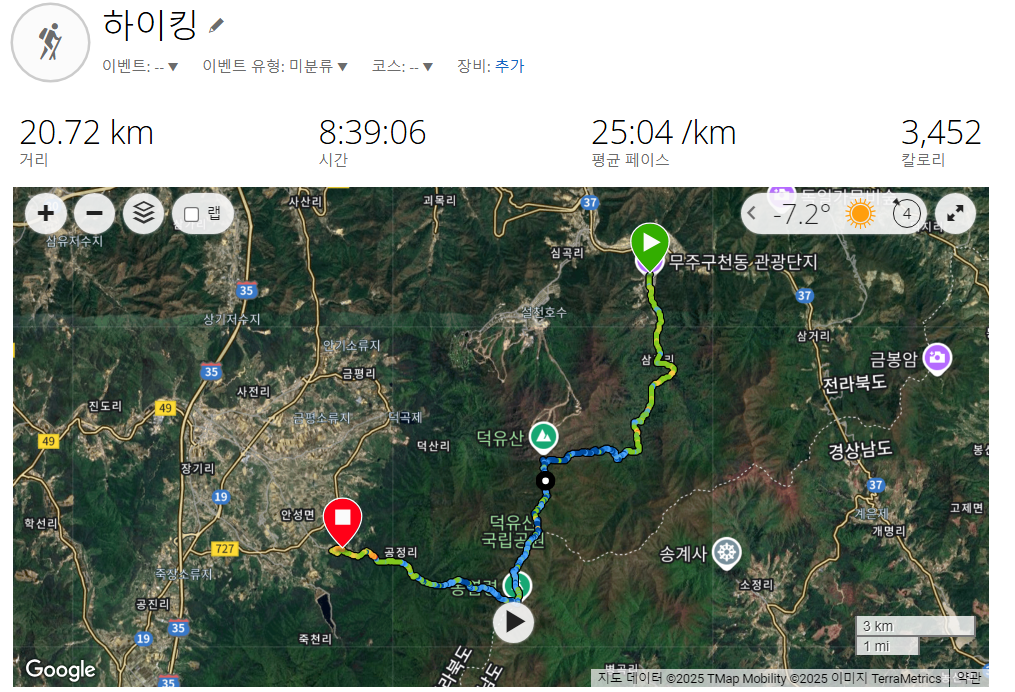Select the 금봉암 photo marker

tap(937, 357)
